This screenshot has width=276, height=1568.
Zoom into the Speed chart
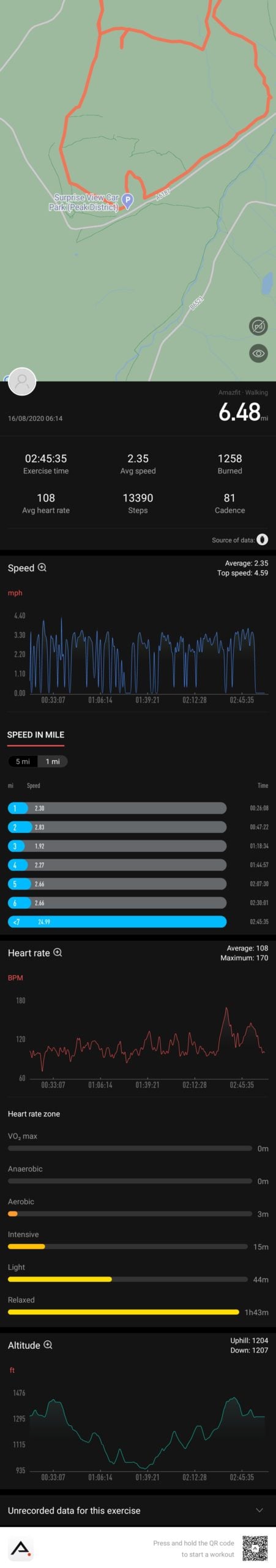pos(42,567)
